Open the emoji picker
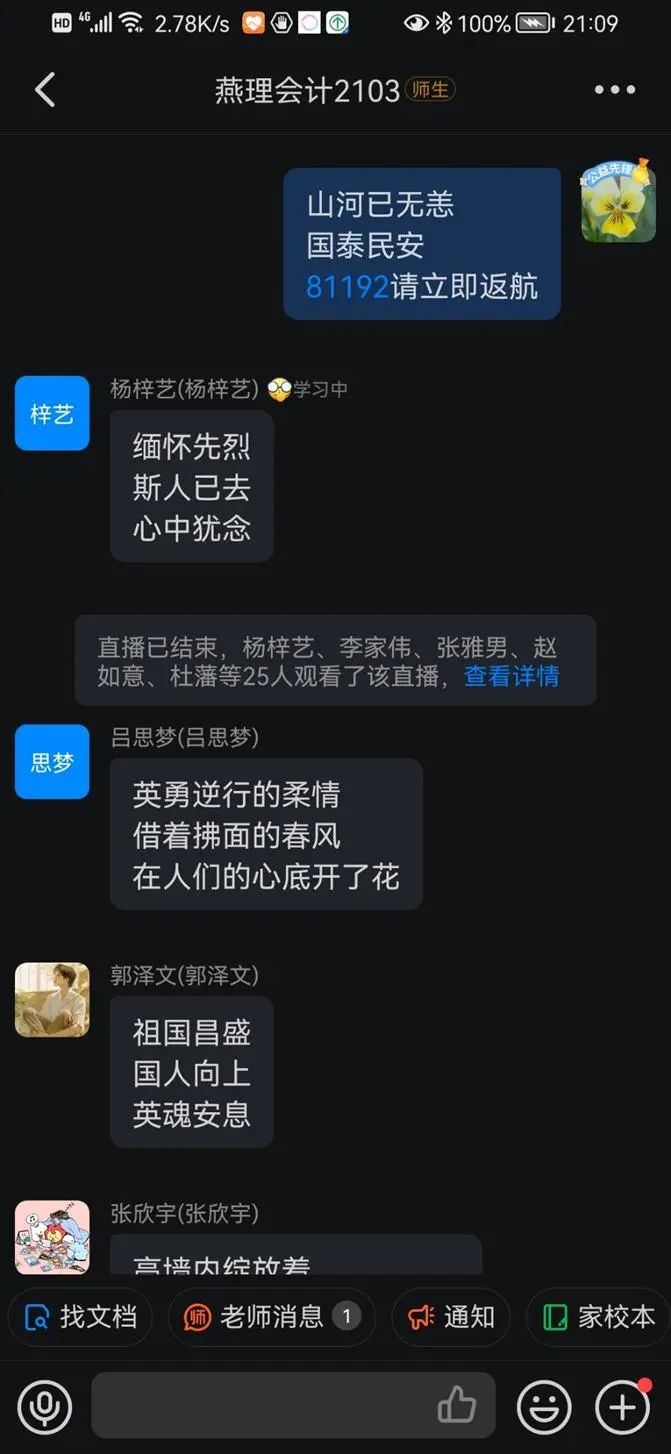 point(544,1408)
